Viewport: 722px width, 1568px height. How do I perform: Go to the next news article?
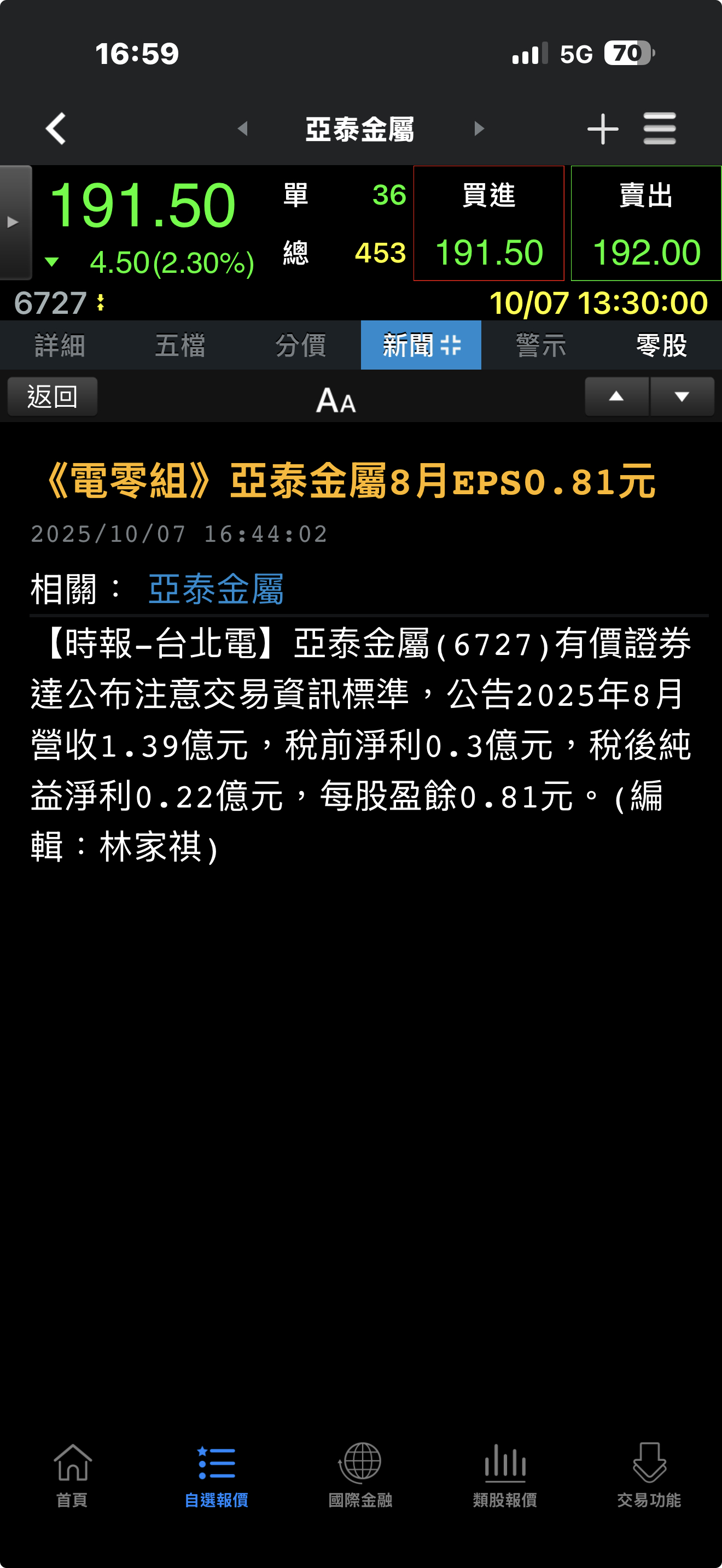tap(682, 396)
